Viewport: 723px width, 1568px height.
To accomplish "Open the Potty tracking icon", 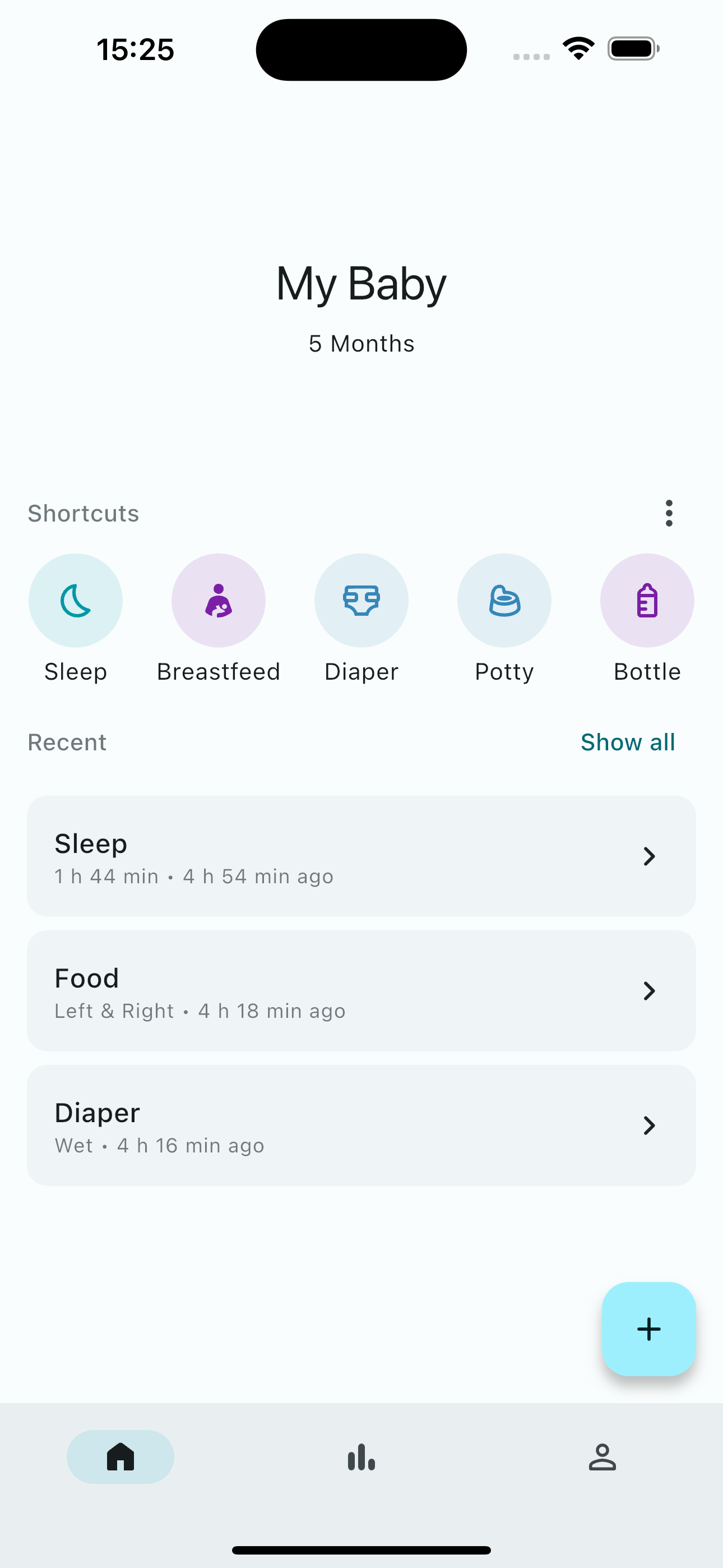I will point(504,599).
